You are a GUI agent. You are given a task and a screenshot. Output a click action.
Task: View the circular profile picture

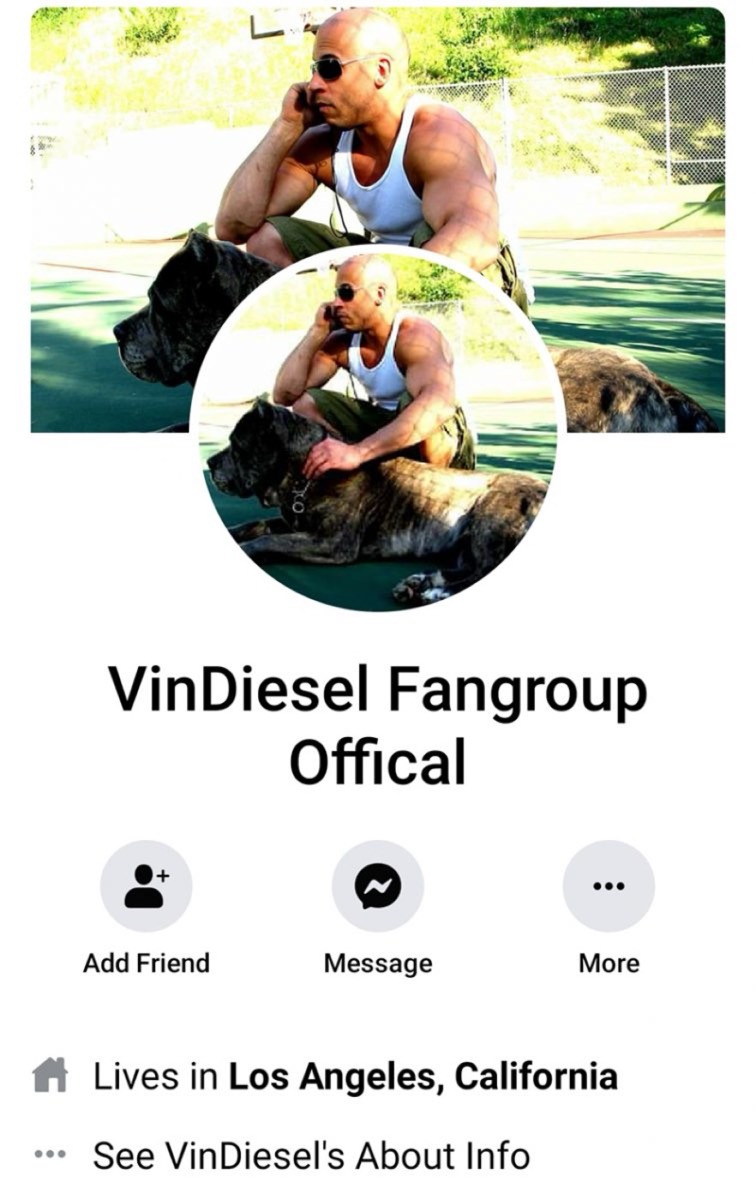point(378,430)
